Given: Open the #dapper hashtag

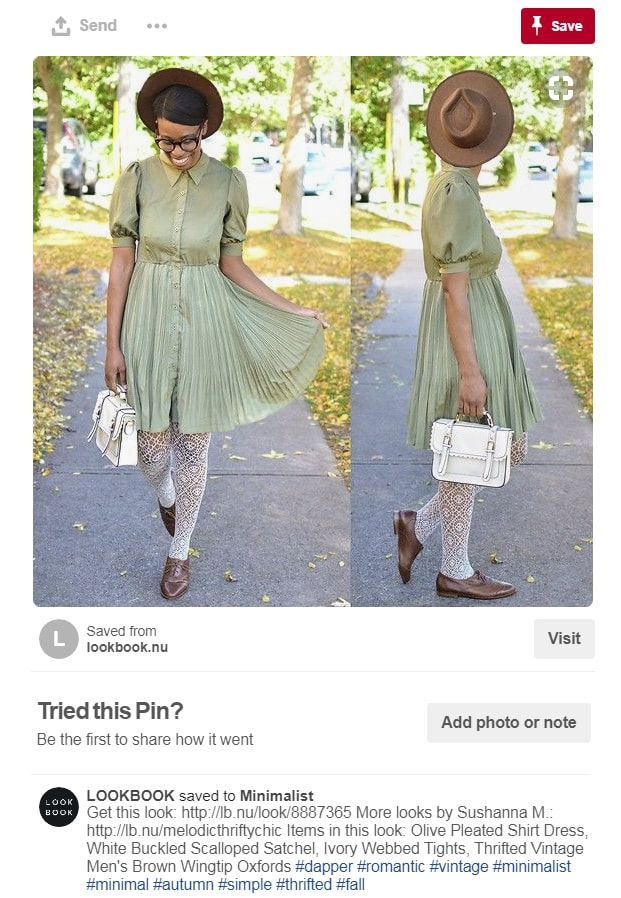Looking at the screenshot, I should pyautogui.click(x=323, y=867).
